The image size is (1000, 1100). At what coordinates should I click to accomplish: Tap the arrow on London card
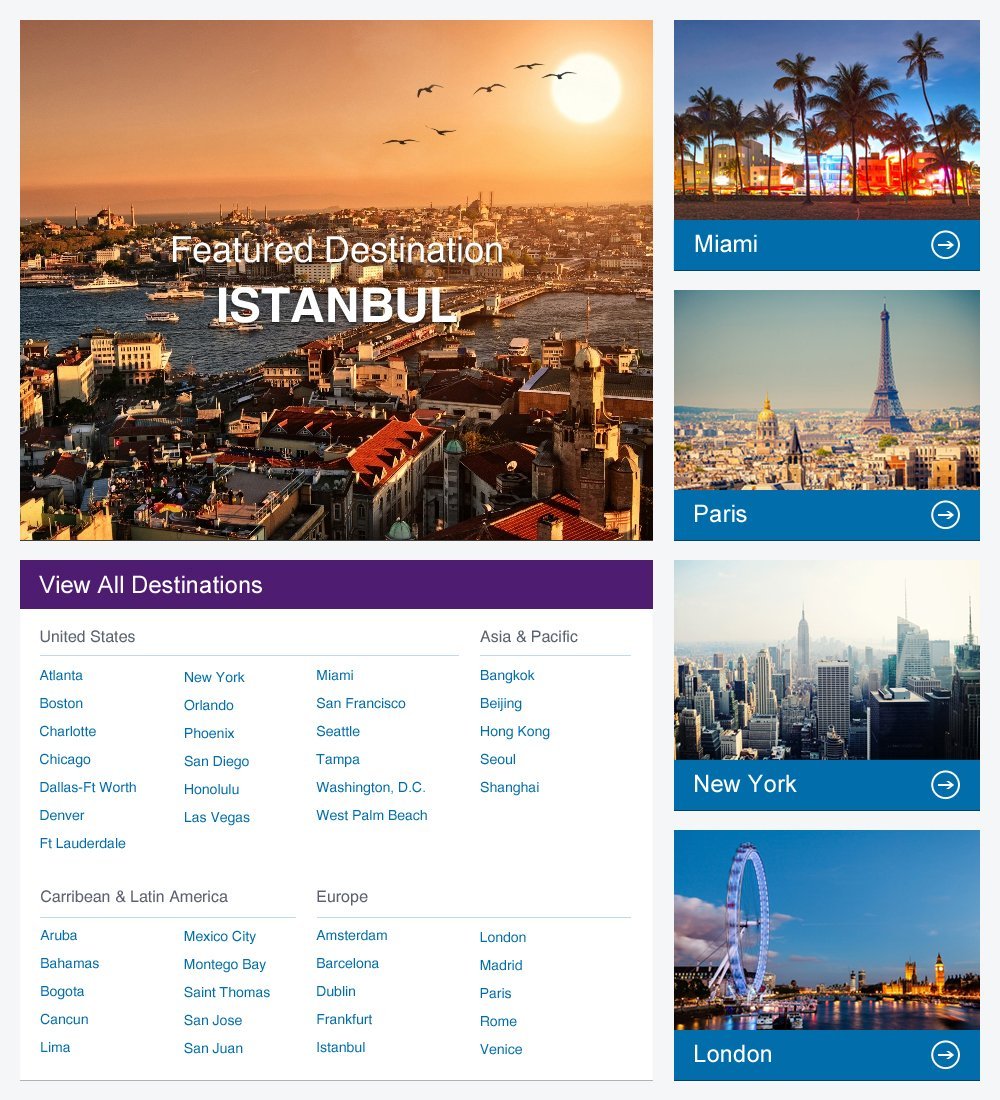click(945, 1055)
